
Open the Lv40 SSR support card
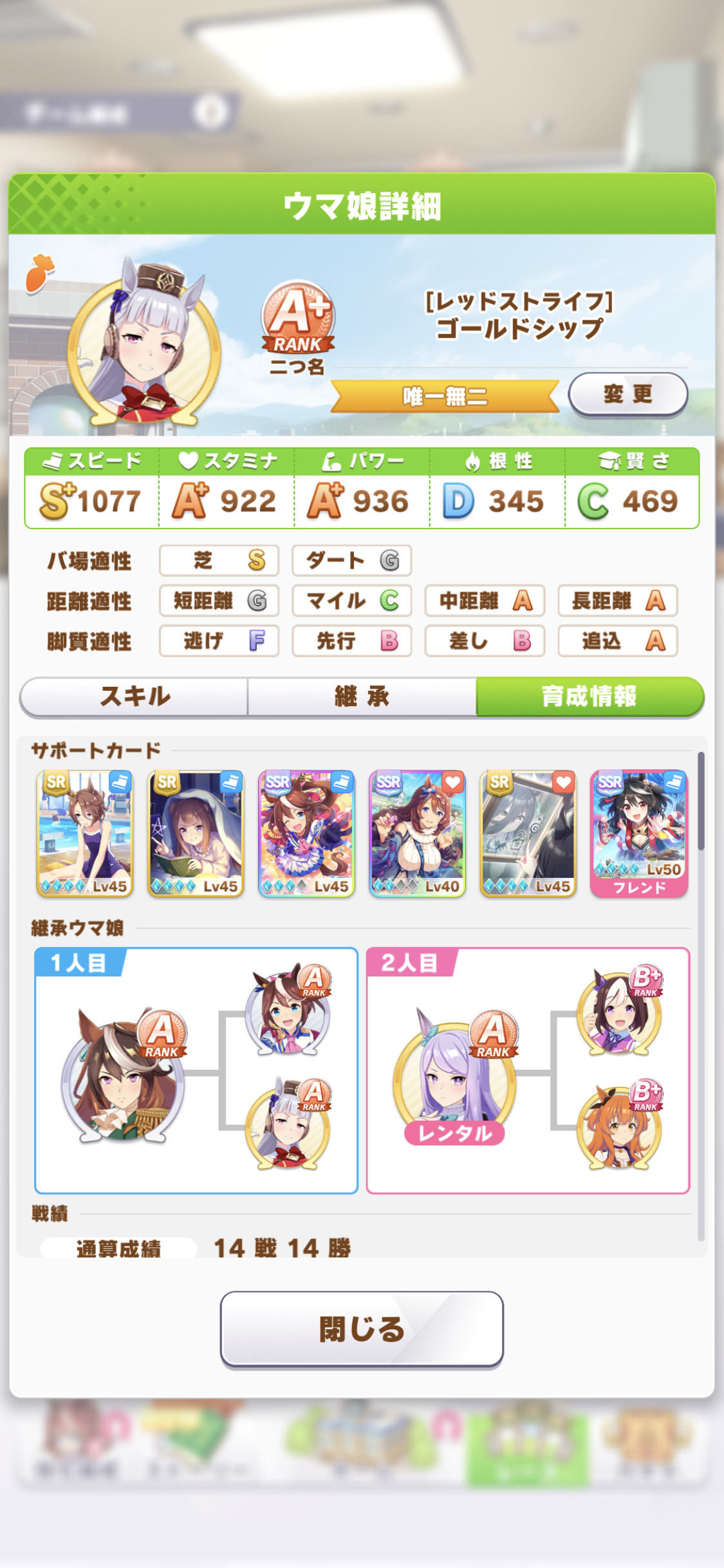[x=417, y=834]
